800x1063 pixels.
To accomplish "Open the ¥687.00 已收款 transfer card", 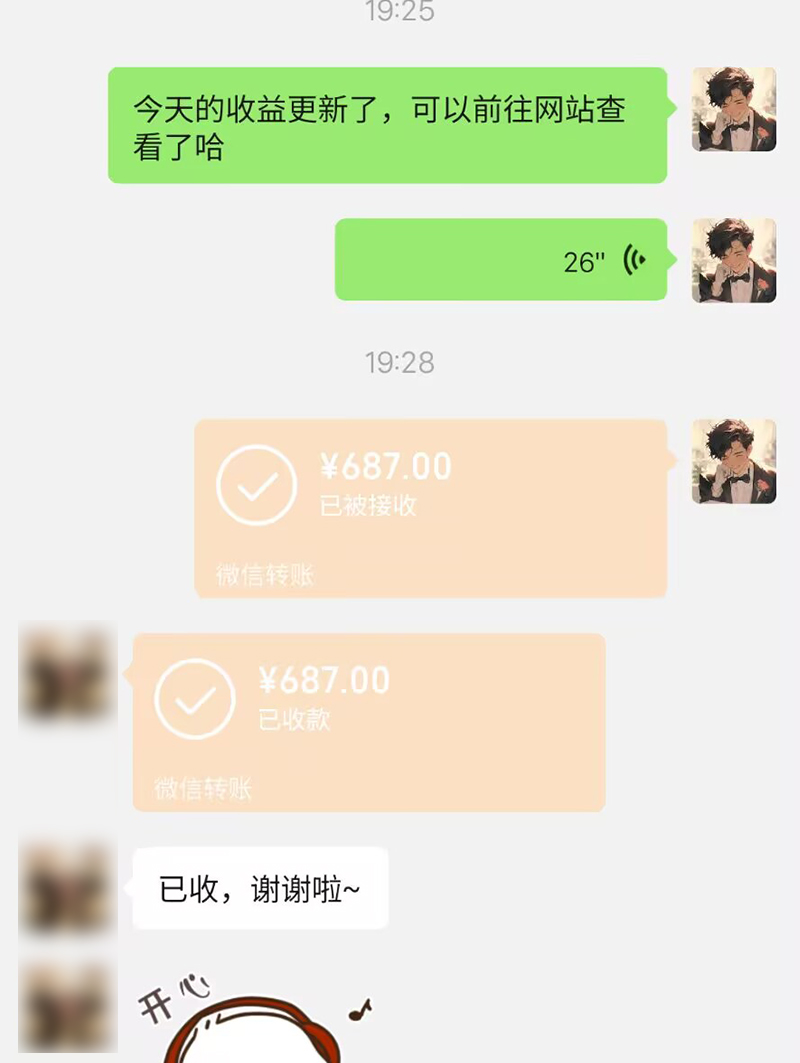I will [x=370, y=720].
